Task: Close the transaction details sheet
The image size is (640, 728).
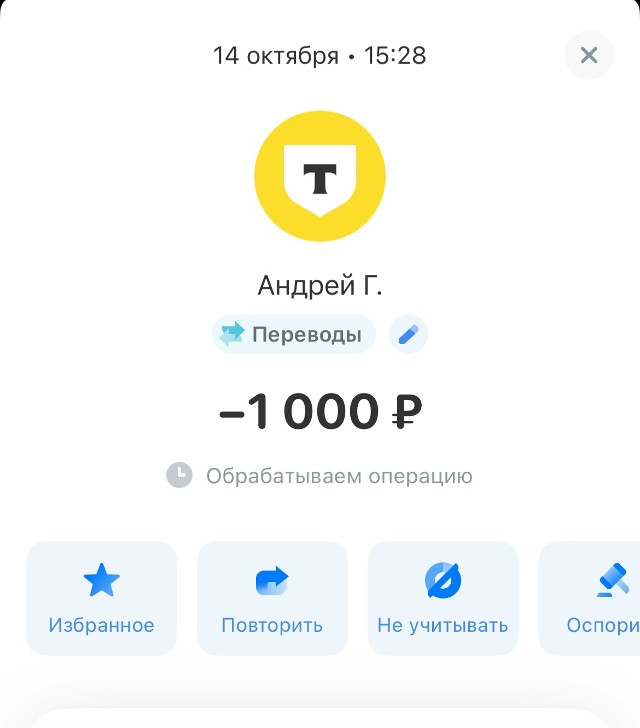Action: pyautogui.click(x=589, y=55)
